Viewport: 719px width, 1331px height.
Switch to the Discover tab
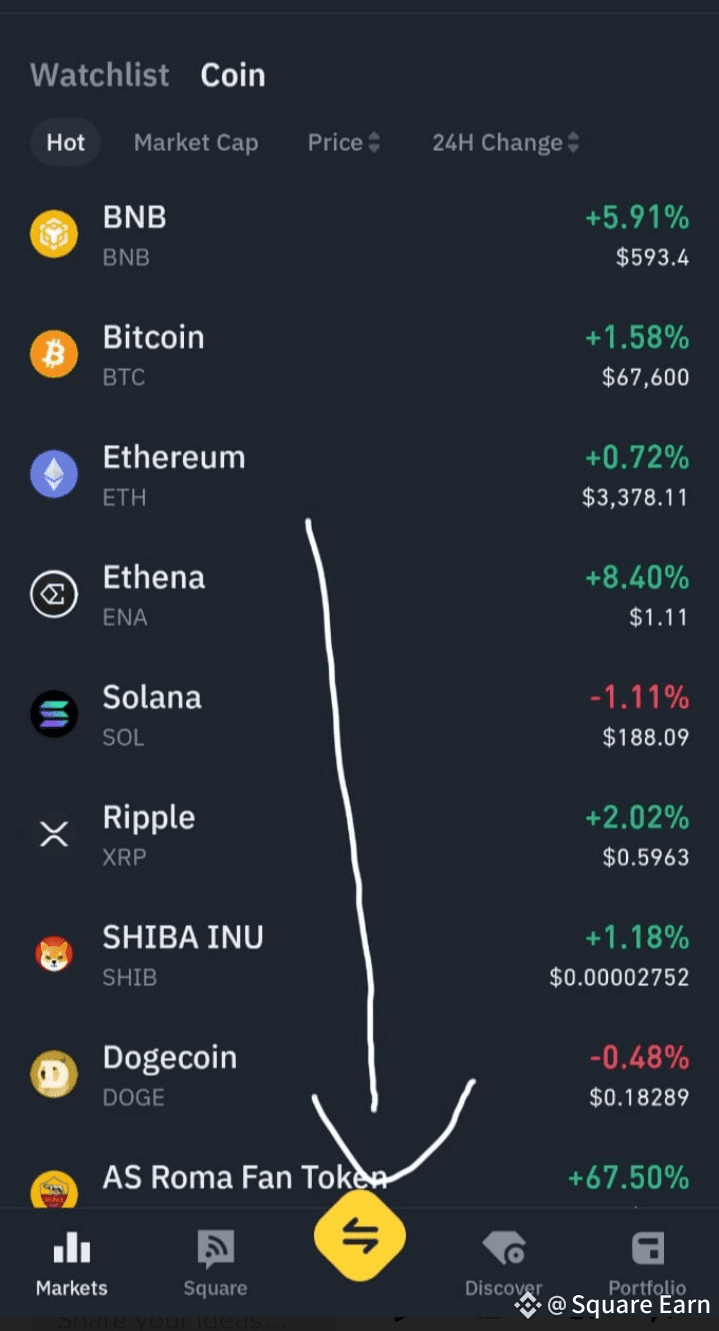(x=504, y=1264)
